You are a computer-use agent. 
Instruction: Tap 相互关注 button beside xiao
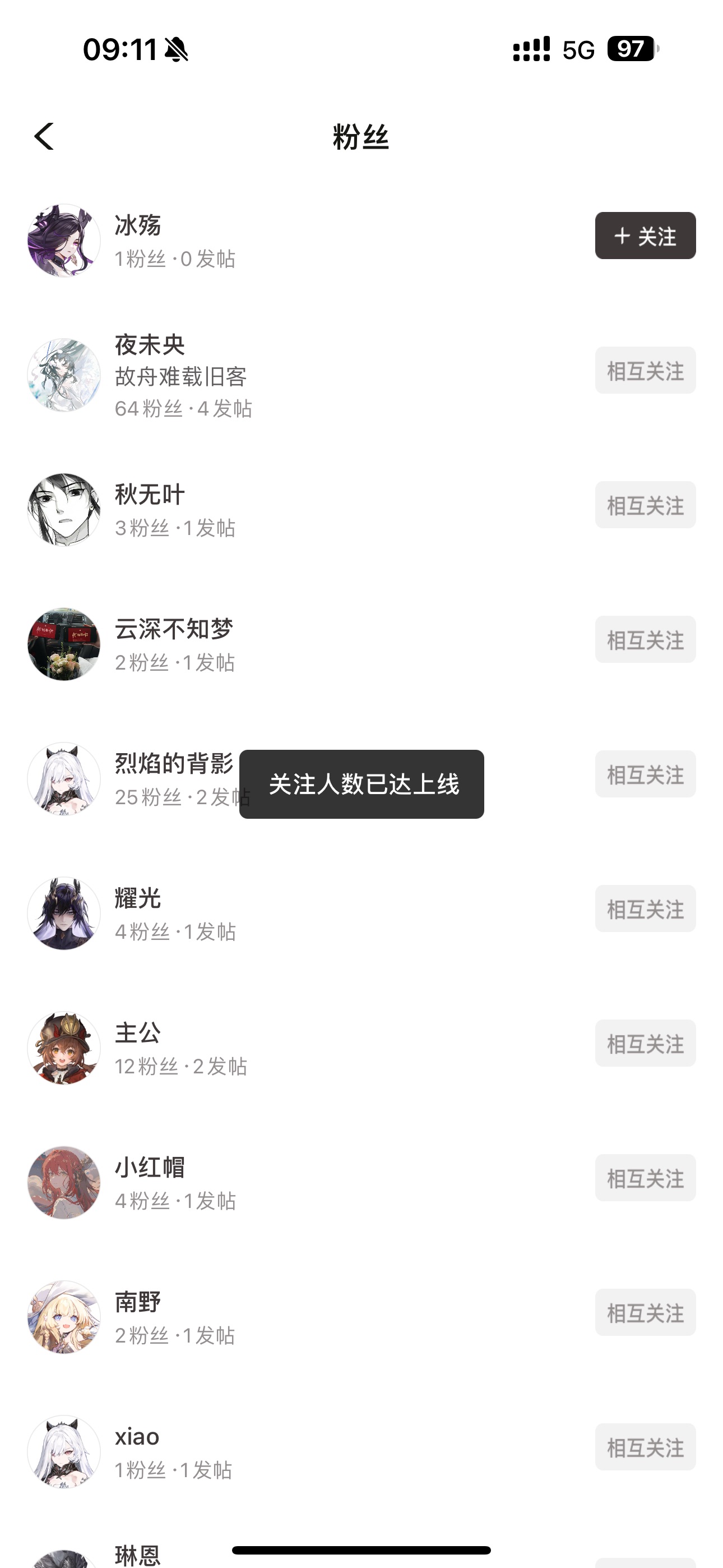(645, 1447)
